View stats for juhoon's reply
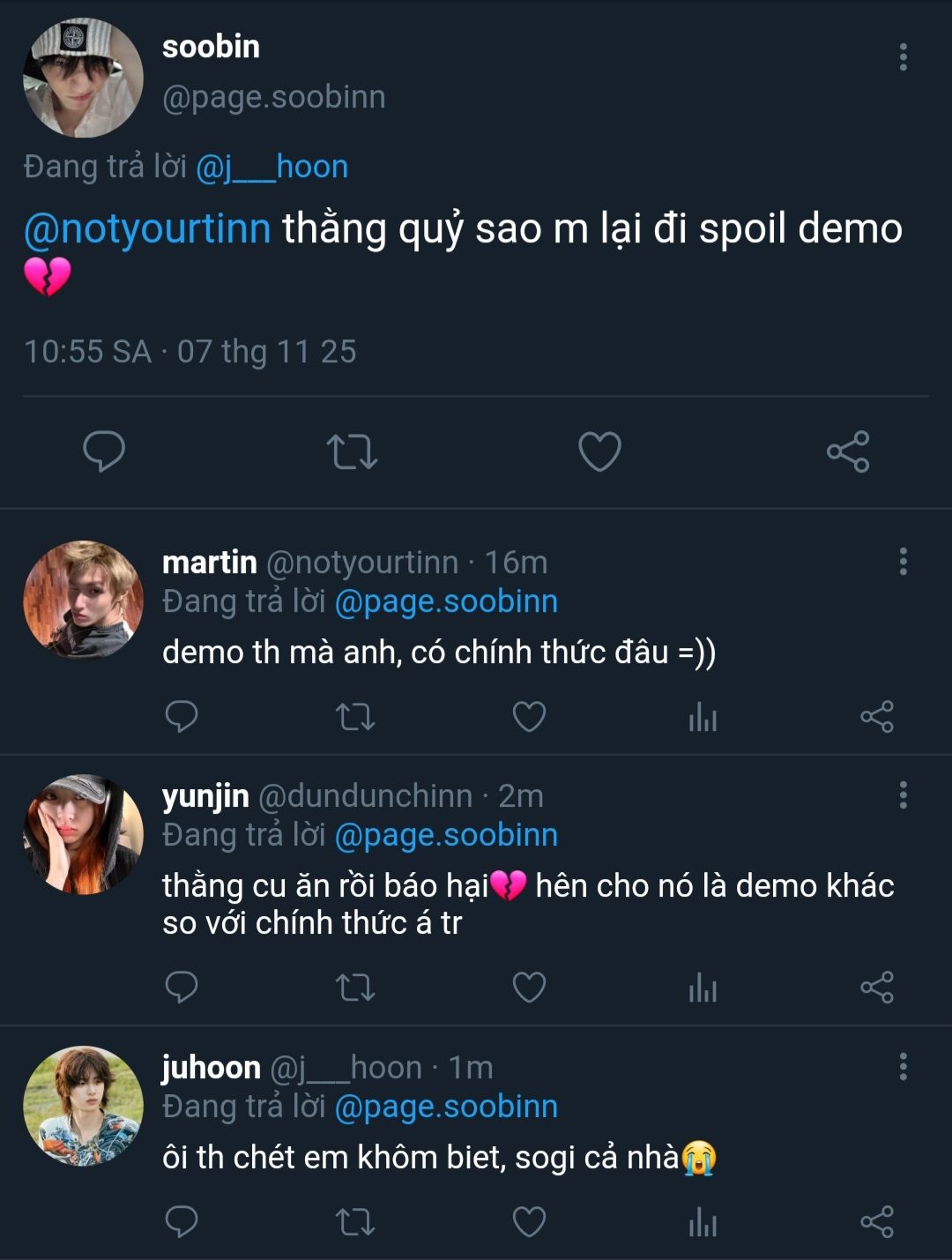 [703, 1222]
